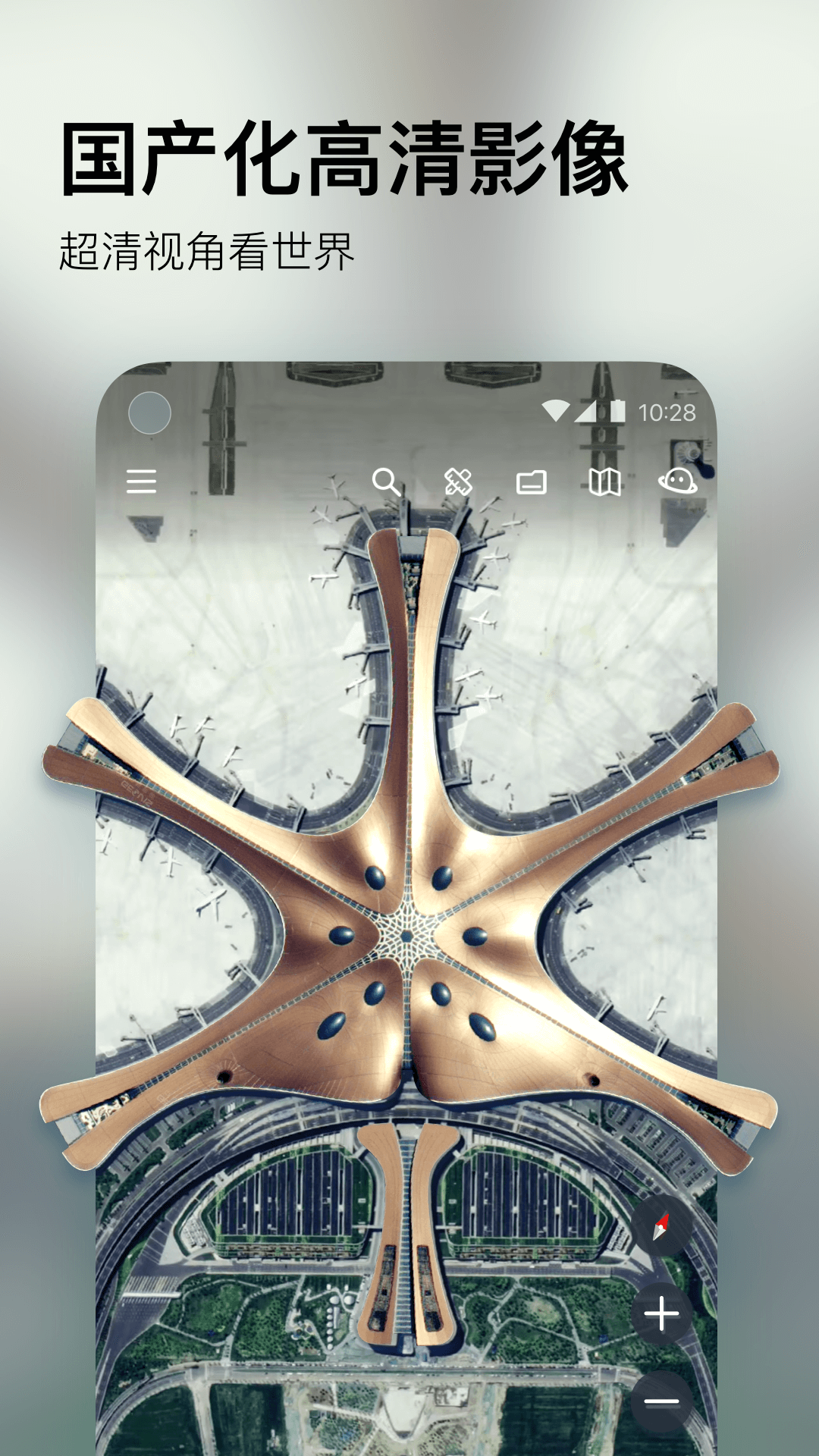
Task: Select the measurement tools icon
Action: pos(458,482)
